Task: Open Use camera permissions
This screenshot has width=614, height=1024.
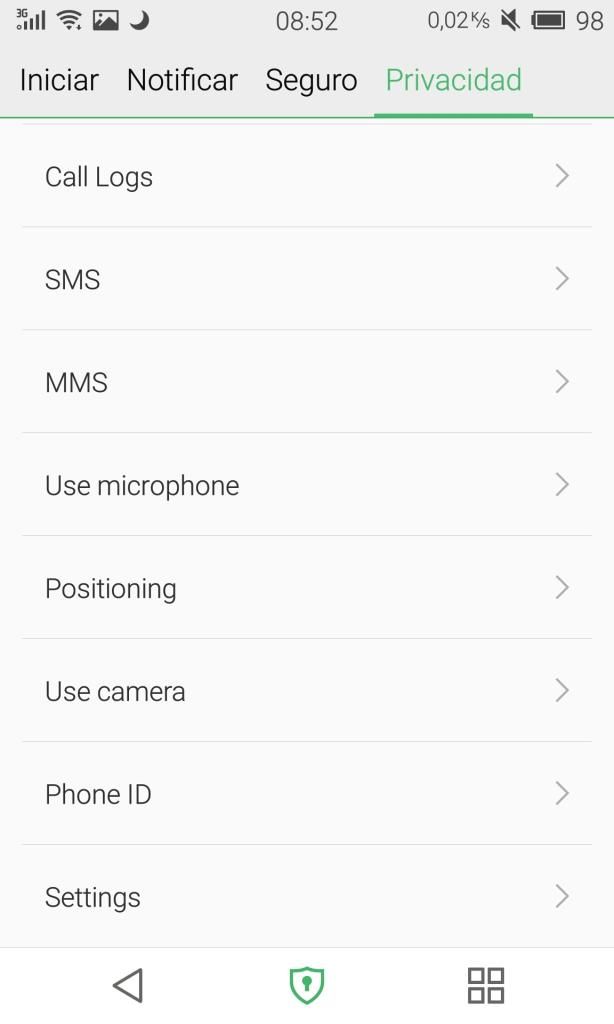Action: 306,691
